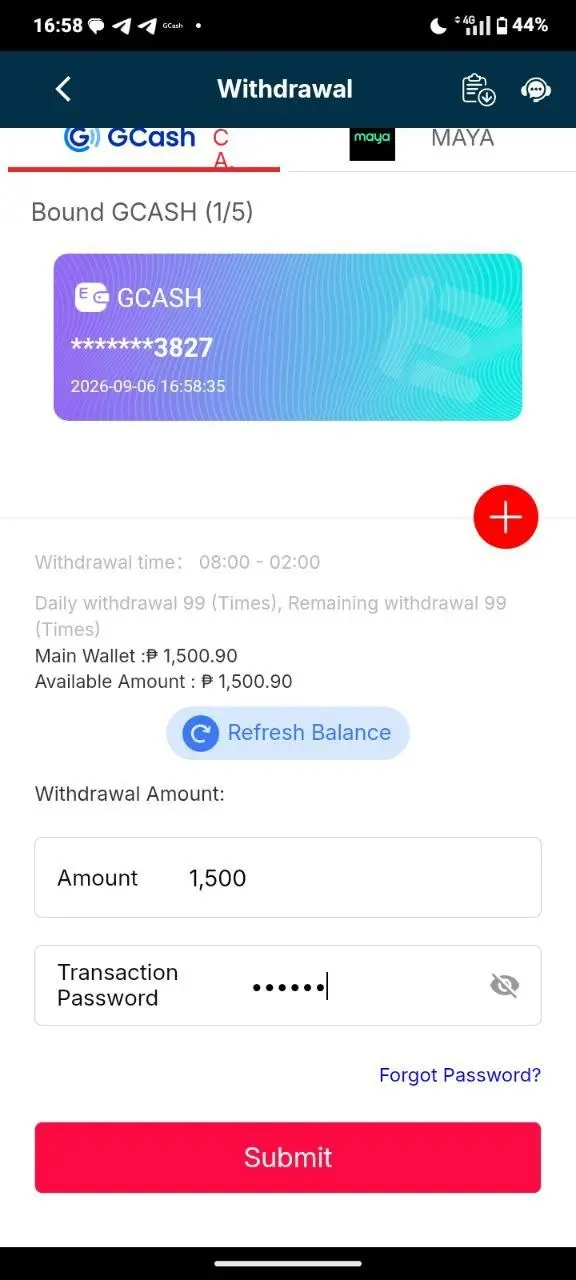Add a new account with red plus button
The image size is (576, 1280).
click(506, 517)
